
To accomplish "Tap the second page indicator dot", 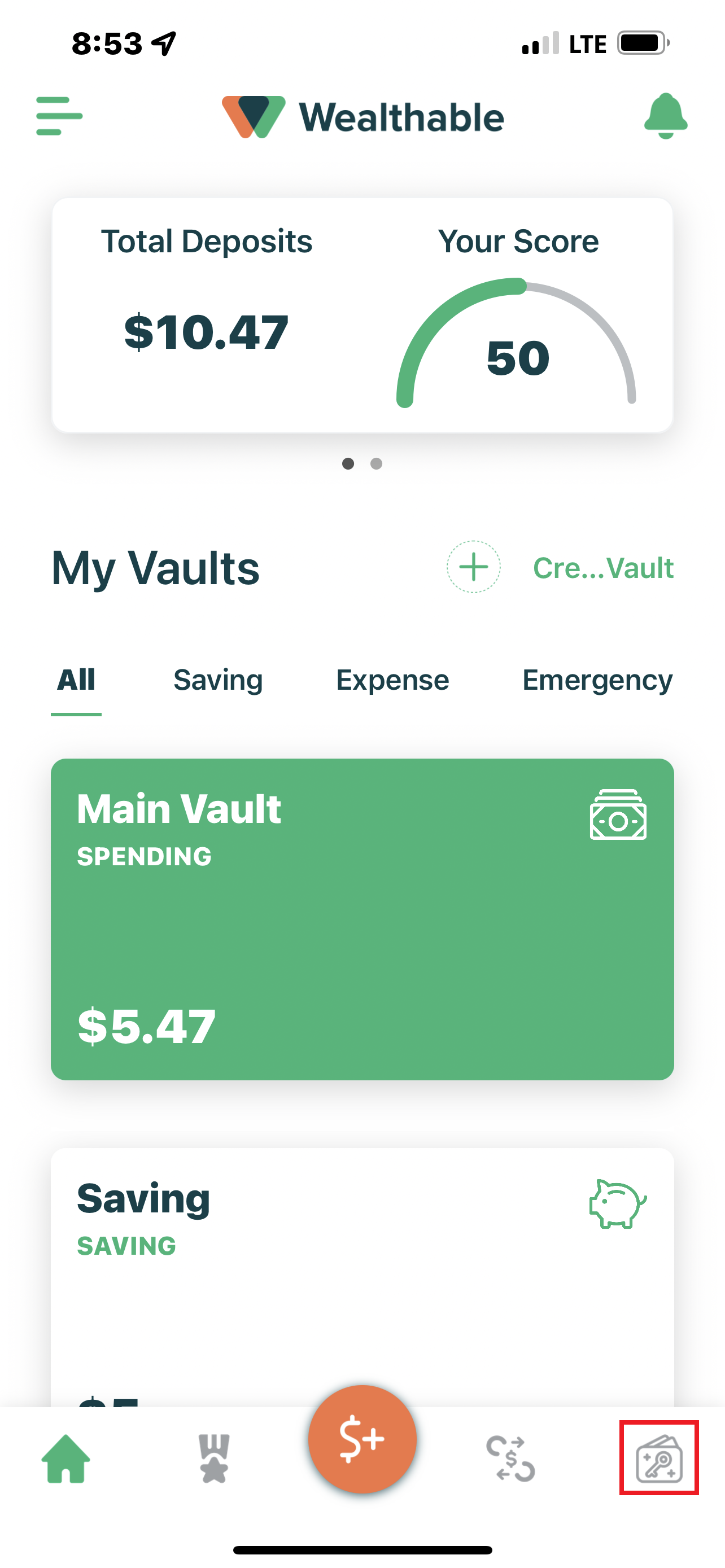I will click(x=376, y=464).
